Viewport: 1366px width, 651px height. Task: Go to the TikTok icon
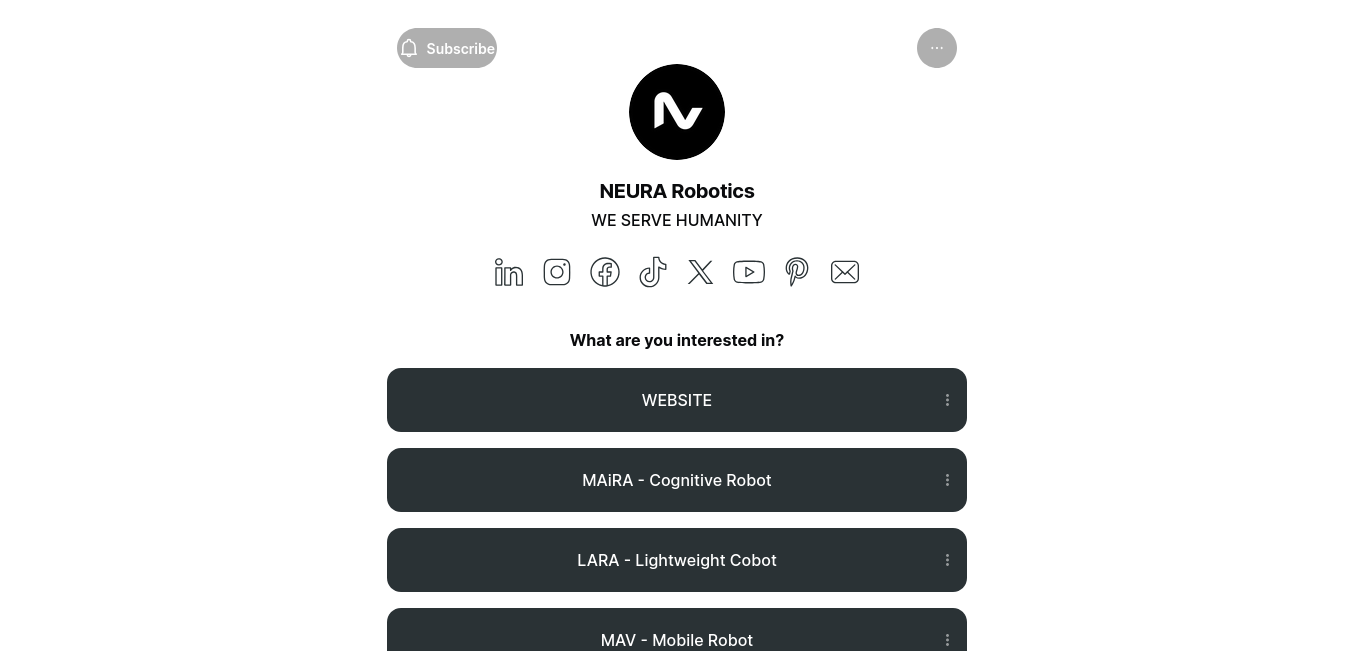(653, 272)
